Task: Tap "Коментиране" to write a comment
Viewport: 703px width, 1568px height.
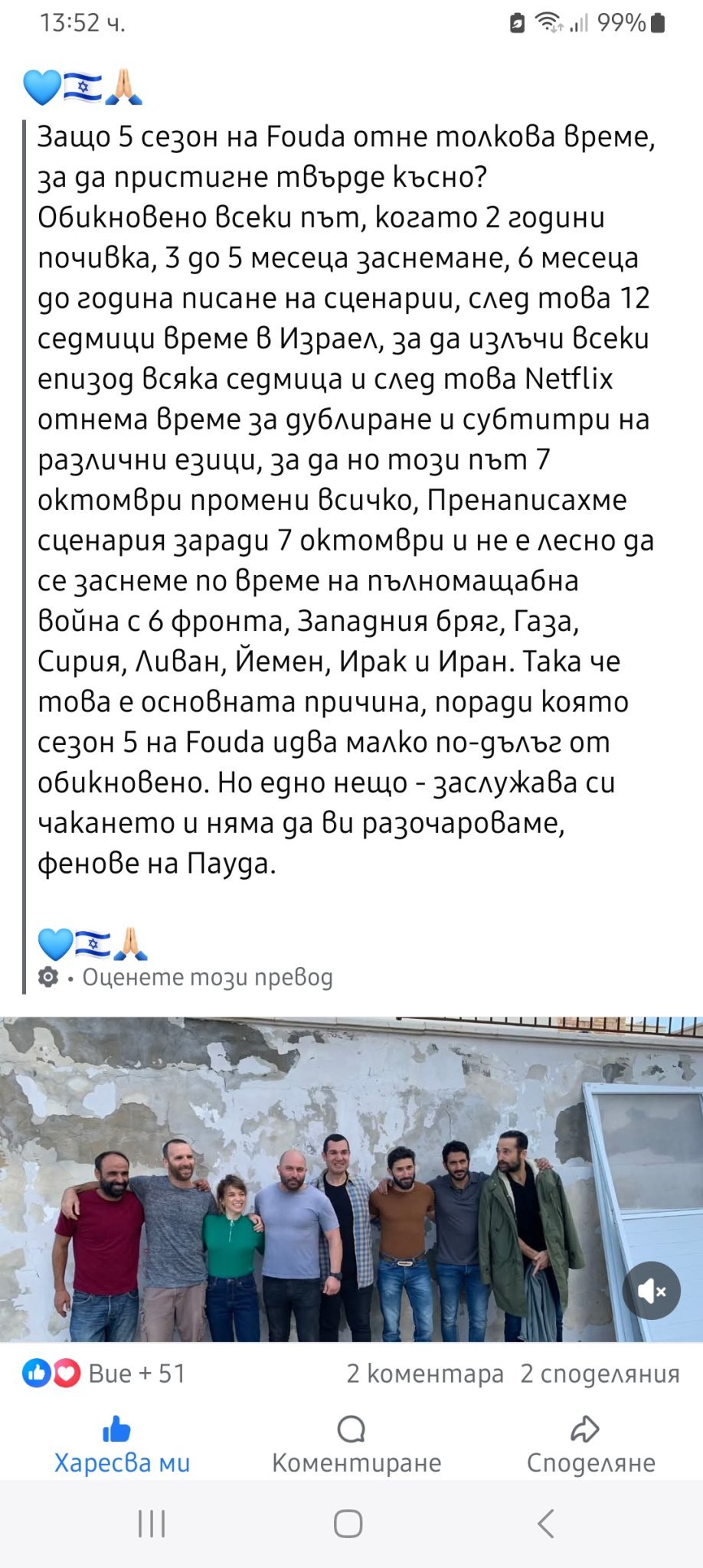Action: (x=356, y=1445)
